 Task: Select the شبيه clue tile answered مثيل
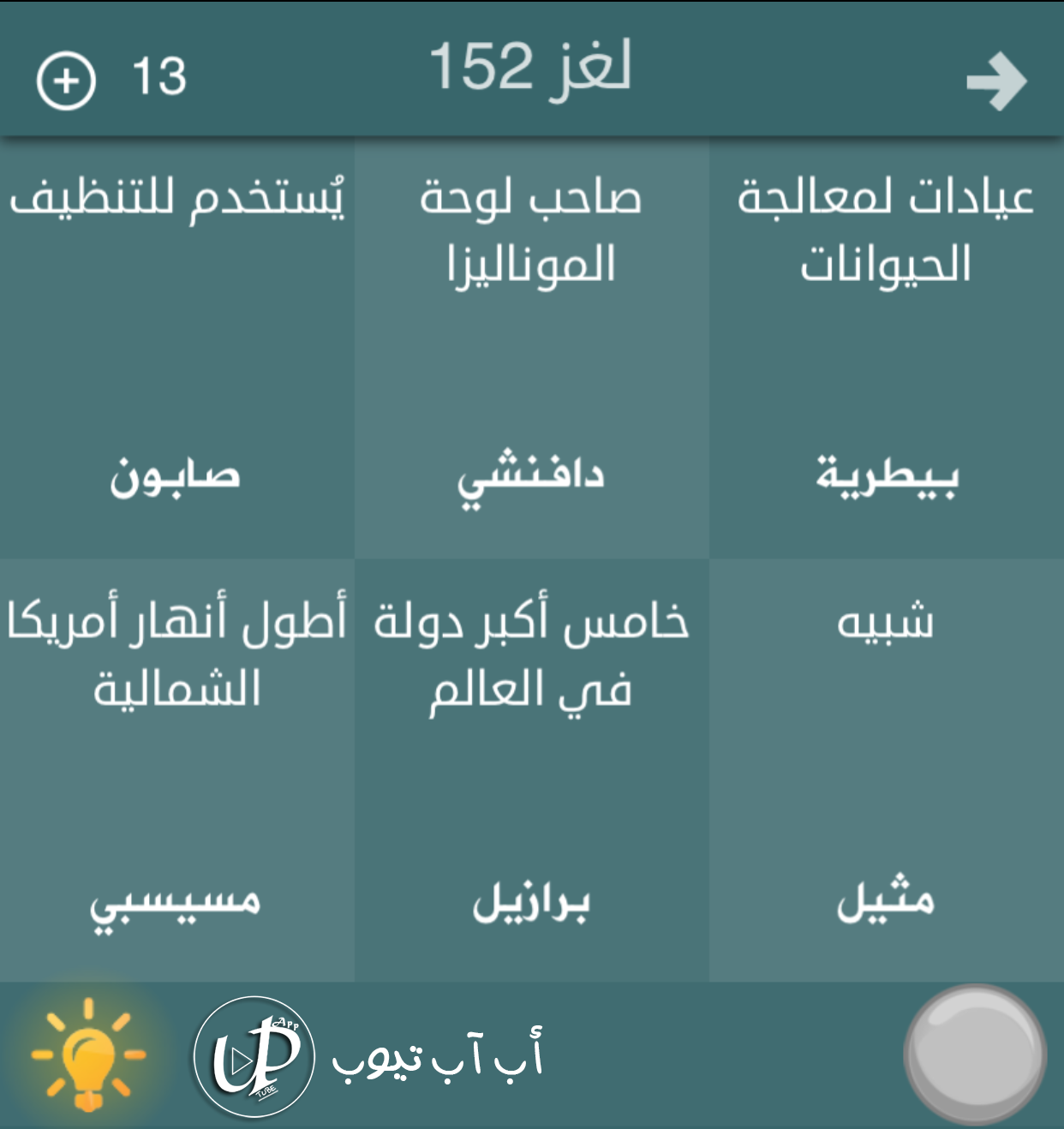pos(886,769)
